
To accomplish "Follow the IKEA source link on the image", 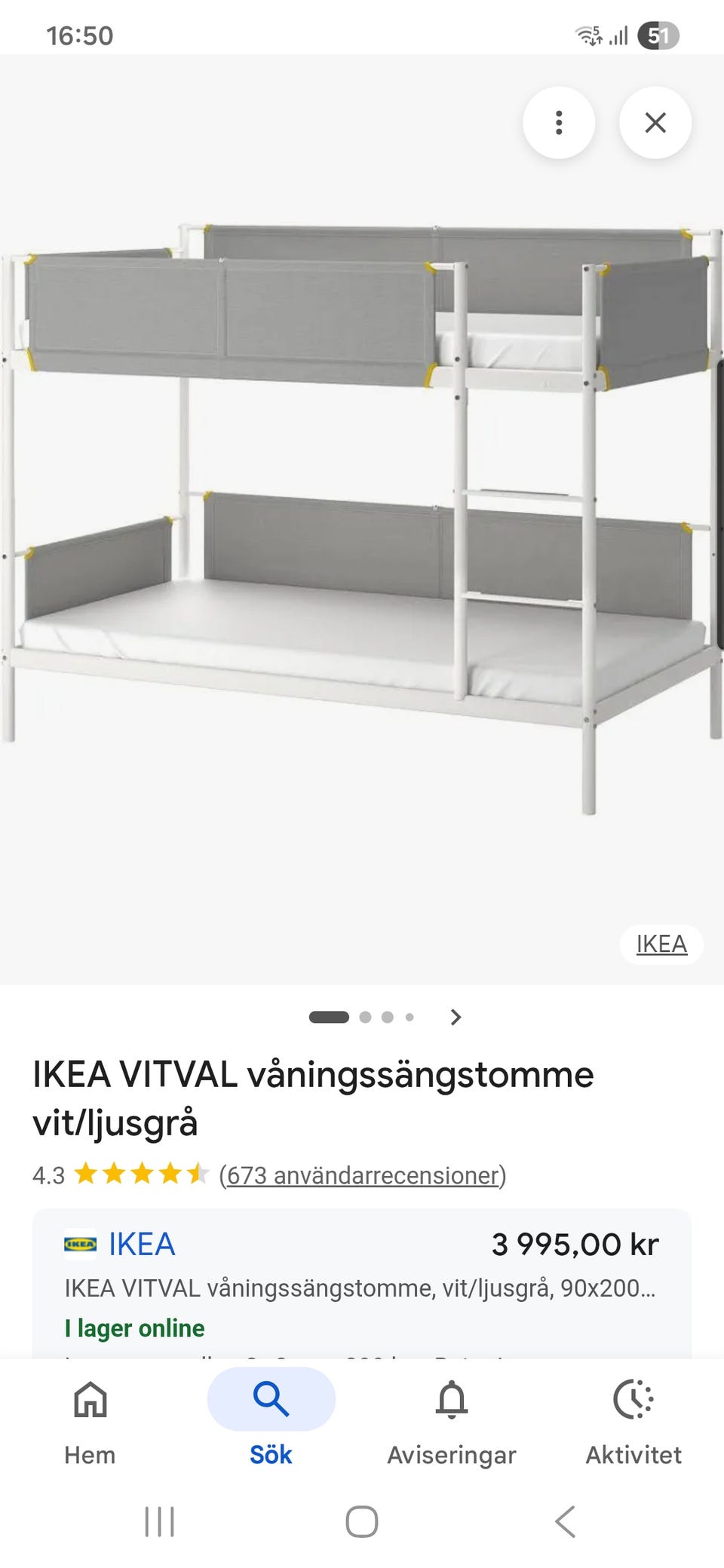I will [661, 944].
